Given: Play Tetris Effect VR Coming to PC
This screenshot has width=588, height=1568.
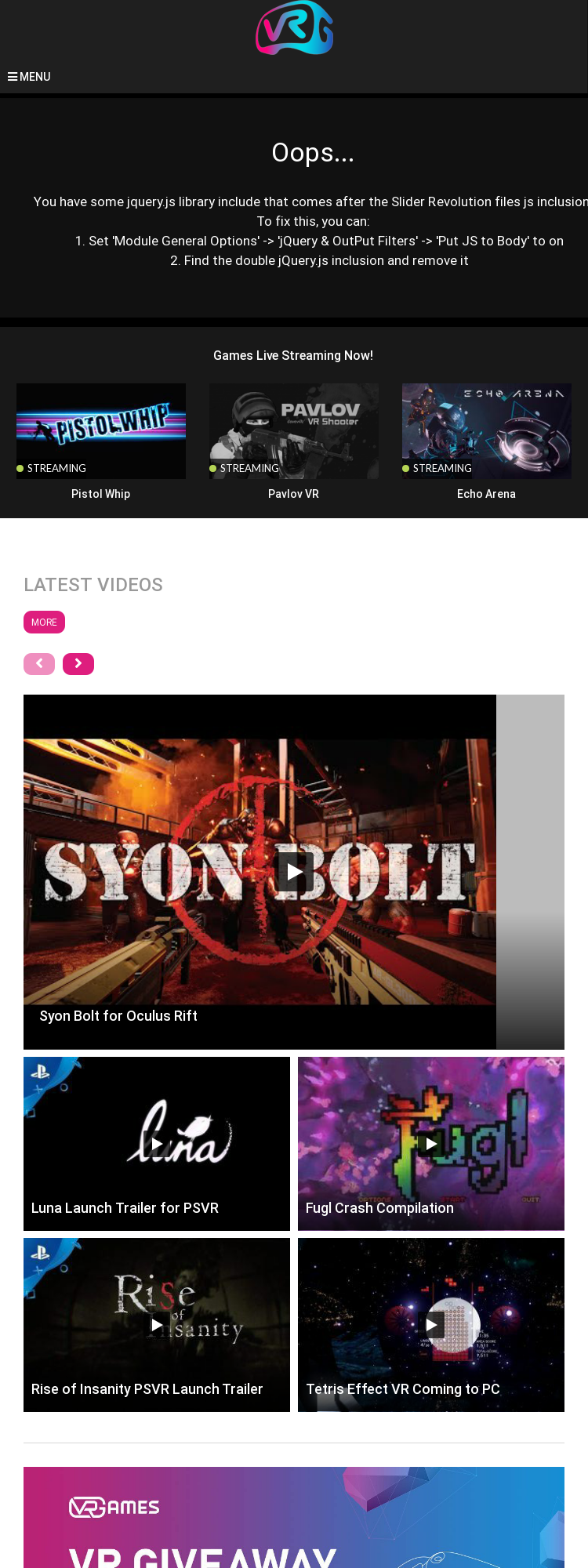Looking at the screenshot, I should [x=431, y=1325].
